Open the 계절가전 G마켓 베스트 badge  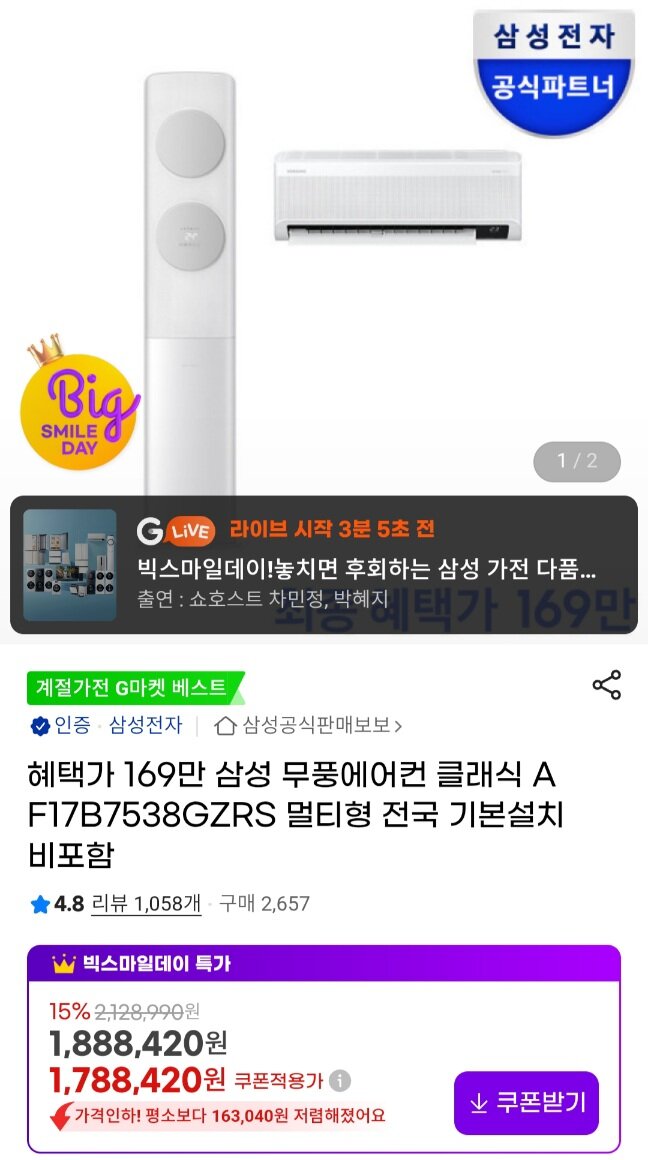coord(134,688)
